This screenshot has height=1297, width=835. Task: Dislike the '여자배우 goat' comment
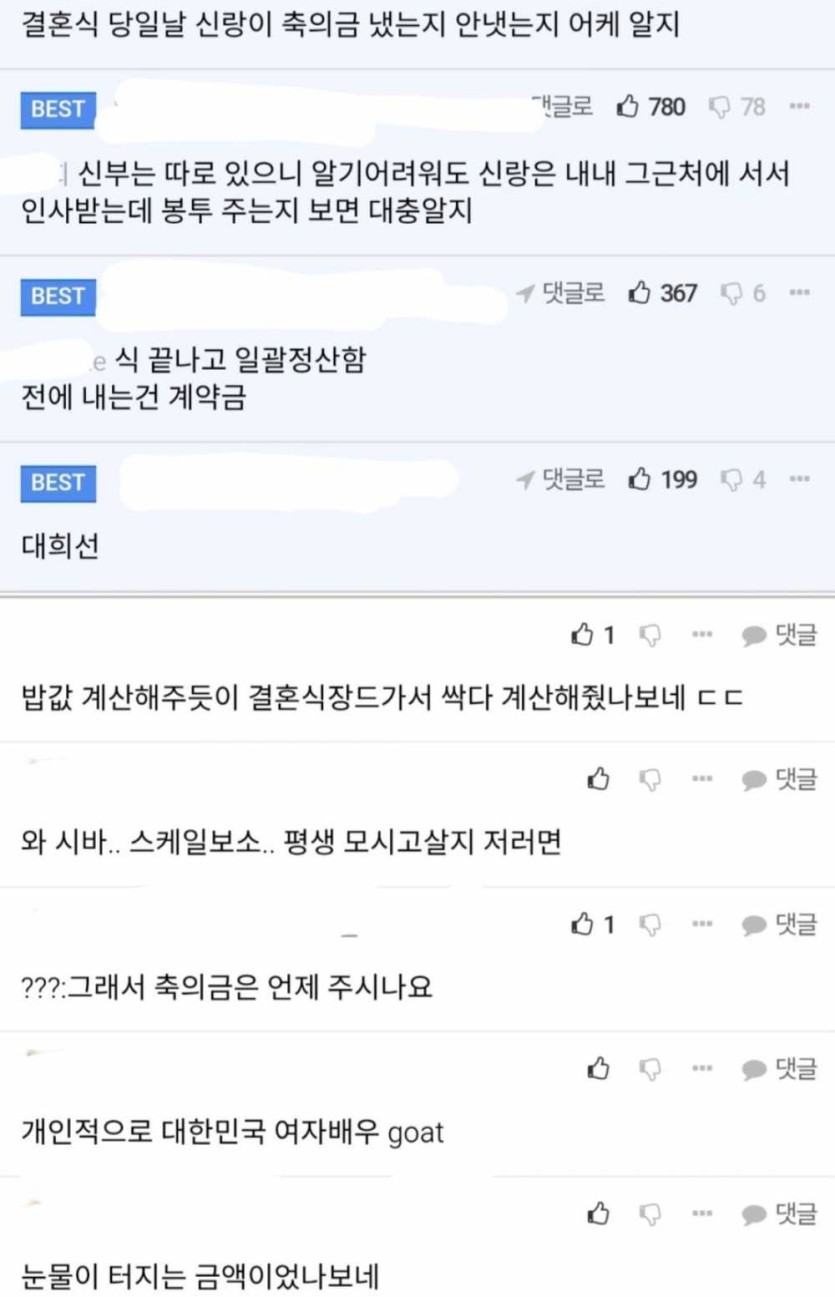(x=650, y=1069)
